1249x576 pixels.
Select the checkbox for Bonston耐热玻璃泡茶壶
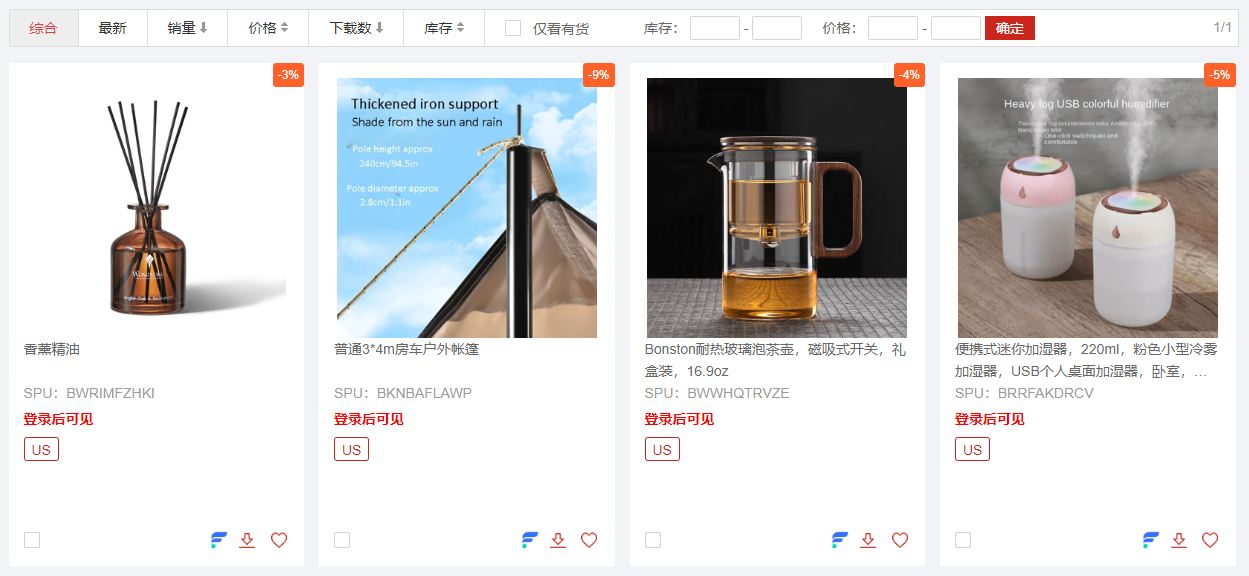coord(653,540)
